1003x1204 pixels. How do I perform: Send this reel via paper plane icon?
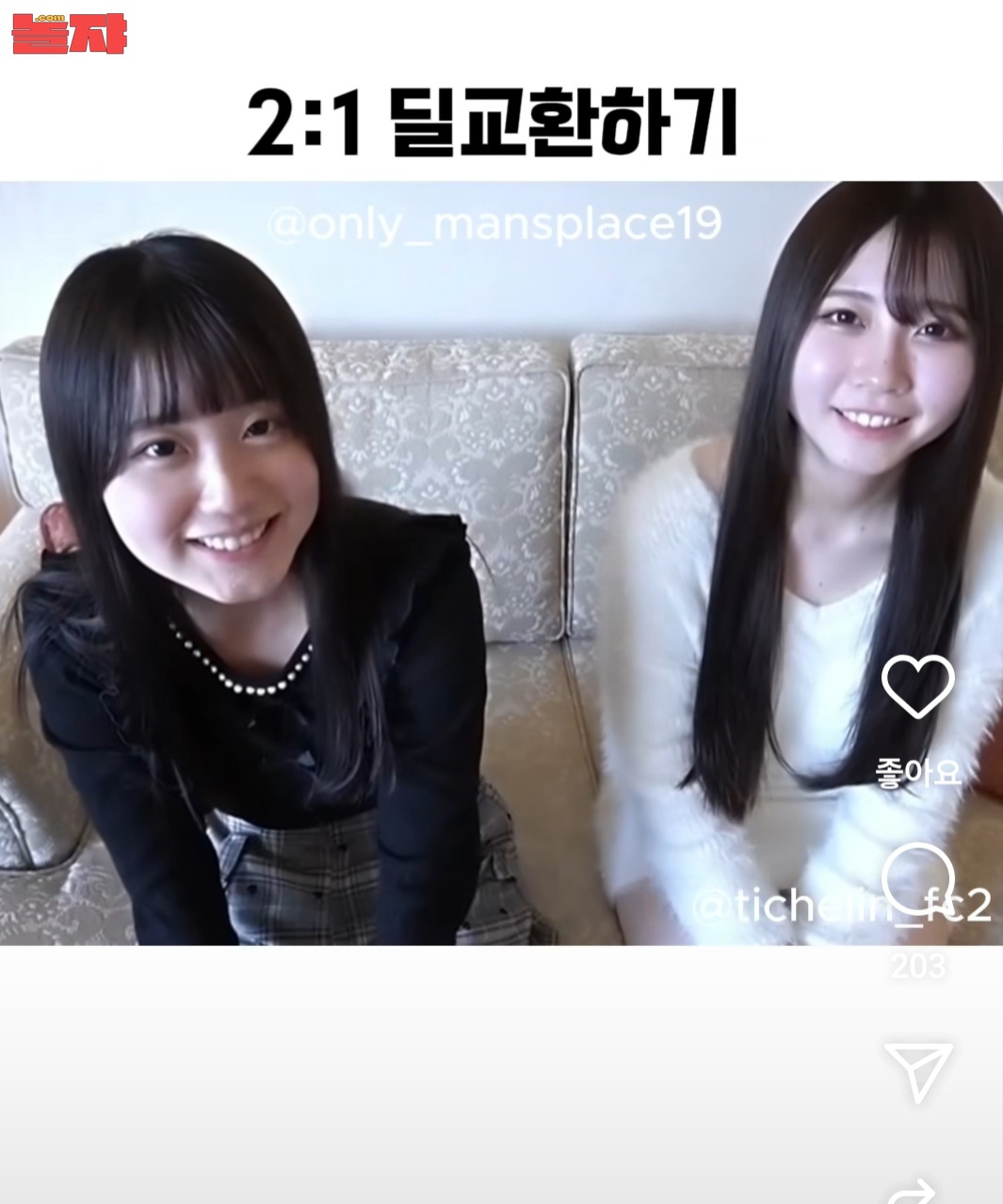coord(918,1070)
